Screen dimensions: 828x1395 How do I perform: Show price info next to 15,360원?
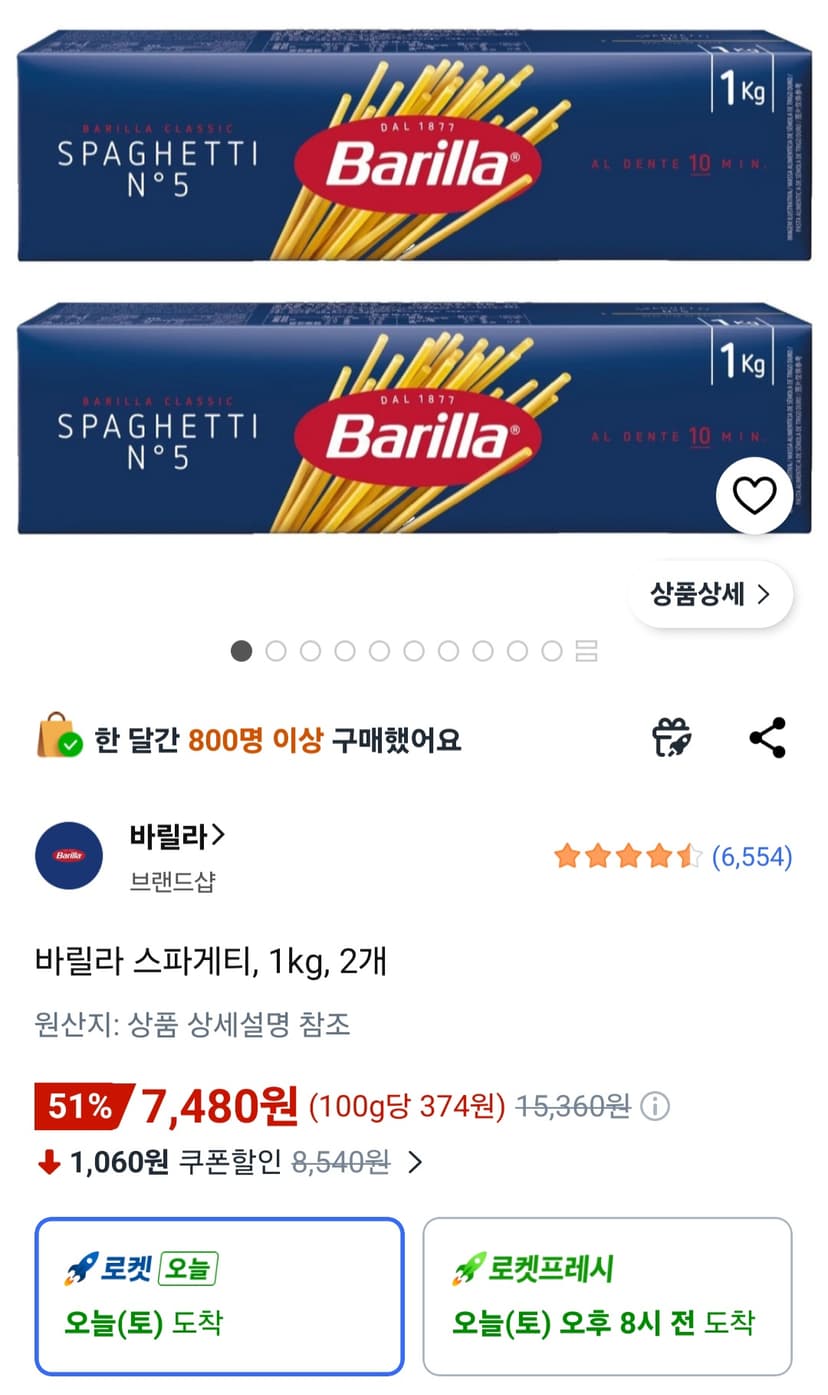point(655,1106)
